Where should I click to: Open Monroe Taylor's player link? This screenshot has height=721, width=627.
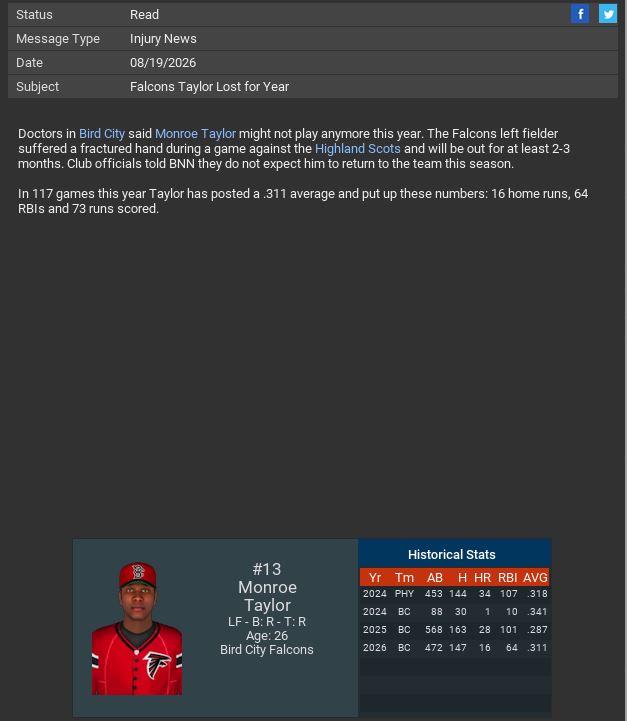click(195, 133)
